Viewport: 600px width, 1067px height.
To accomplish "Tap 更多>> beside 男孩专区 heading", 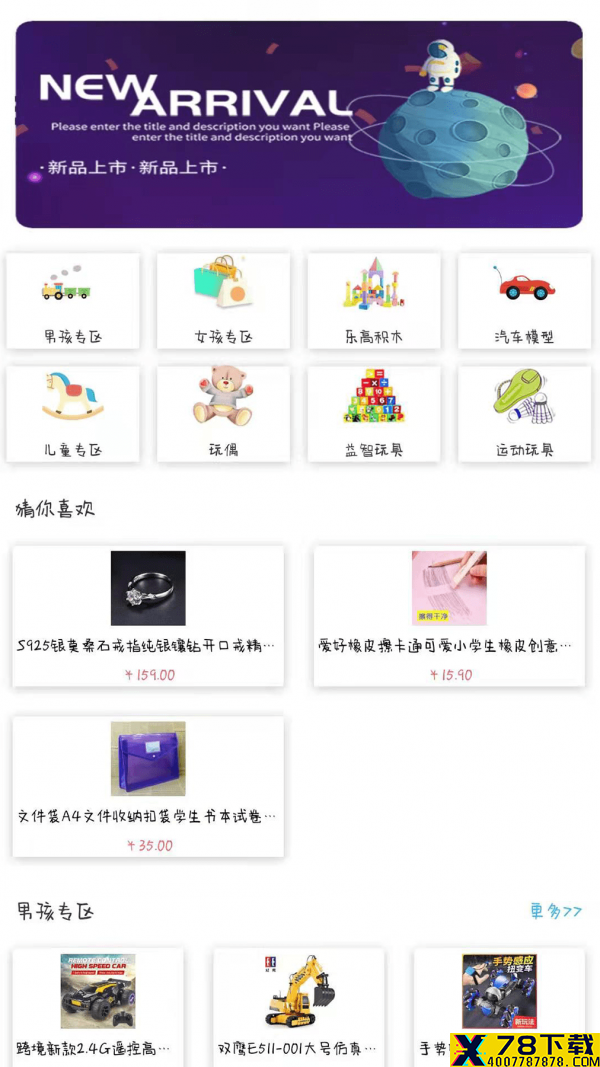I will point(556,911).
